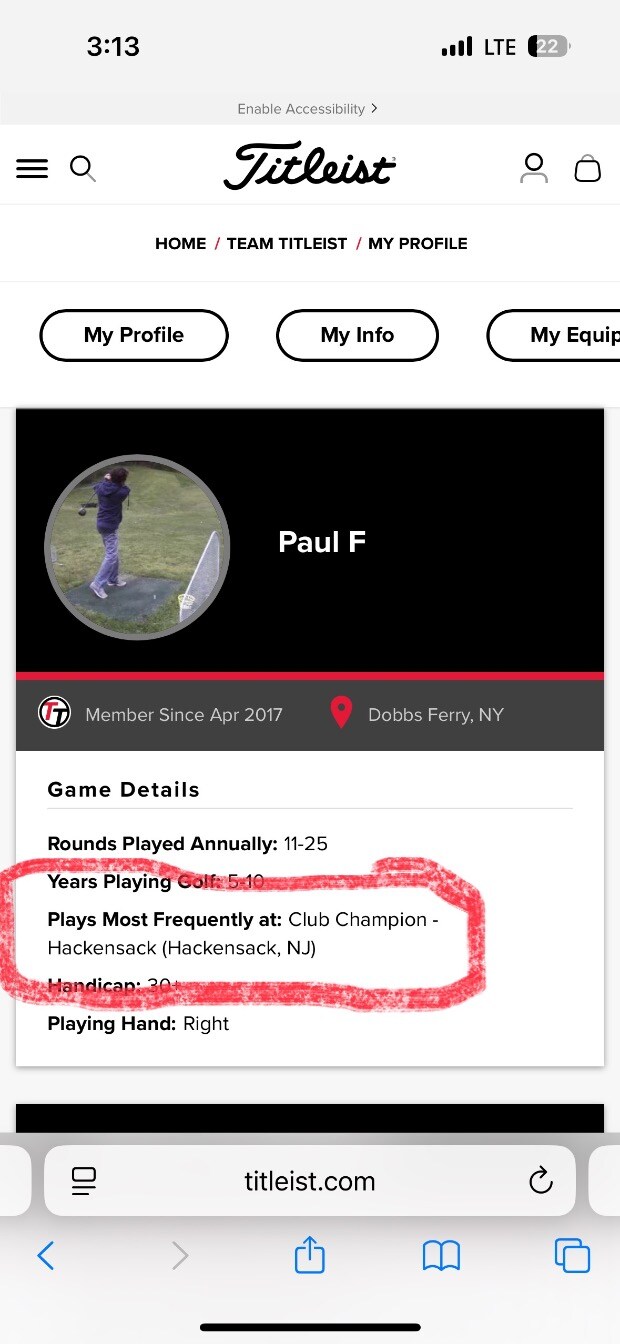
Task: Switch to the My Info pill
Action: (357, 335)
